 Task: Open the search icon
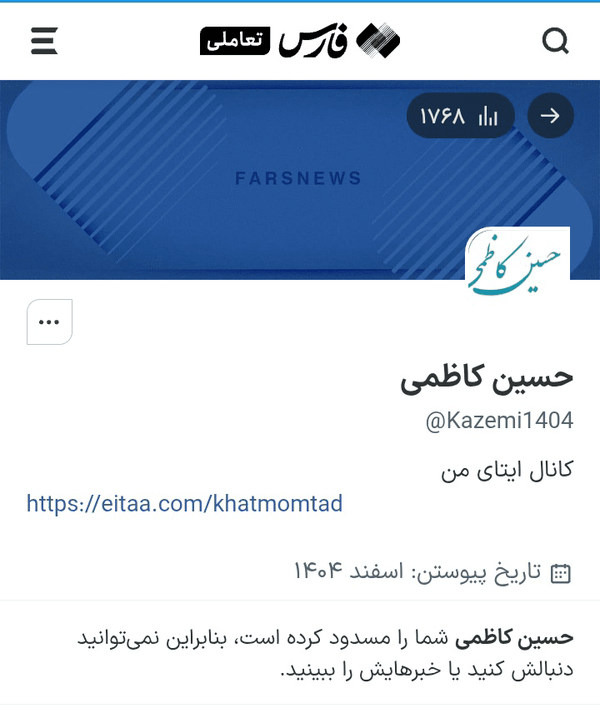pos(555,41)
